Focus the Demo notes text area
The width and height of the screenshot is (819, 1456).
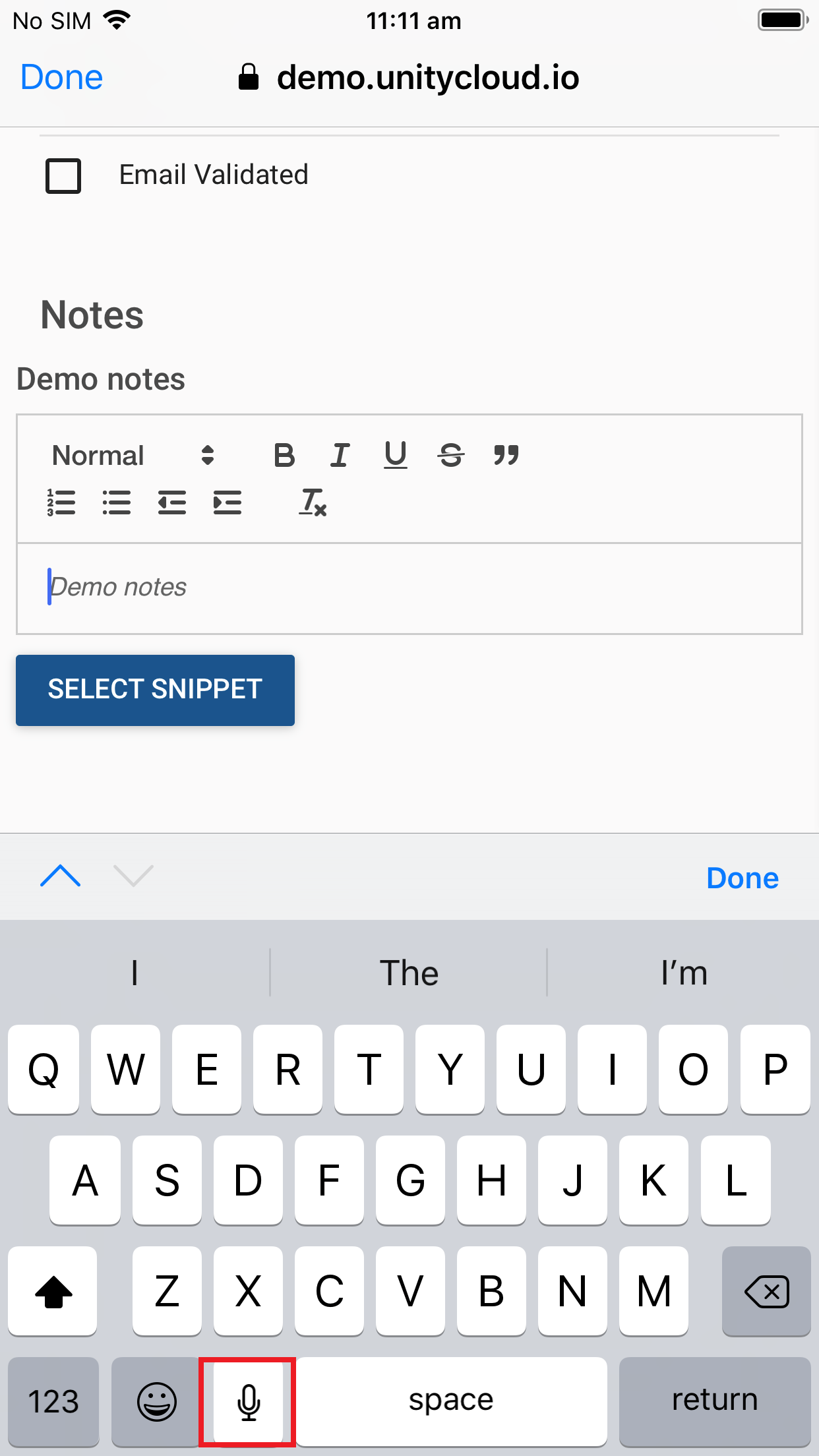409,588
